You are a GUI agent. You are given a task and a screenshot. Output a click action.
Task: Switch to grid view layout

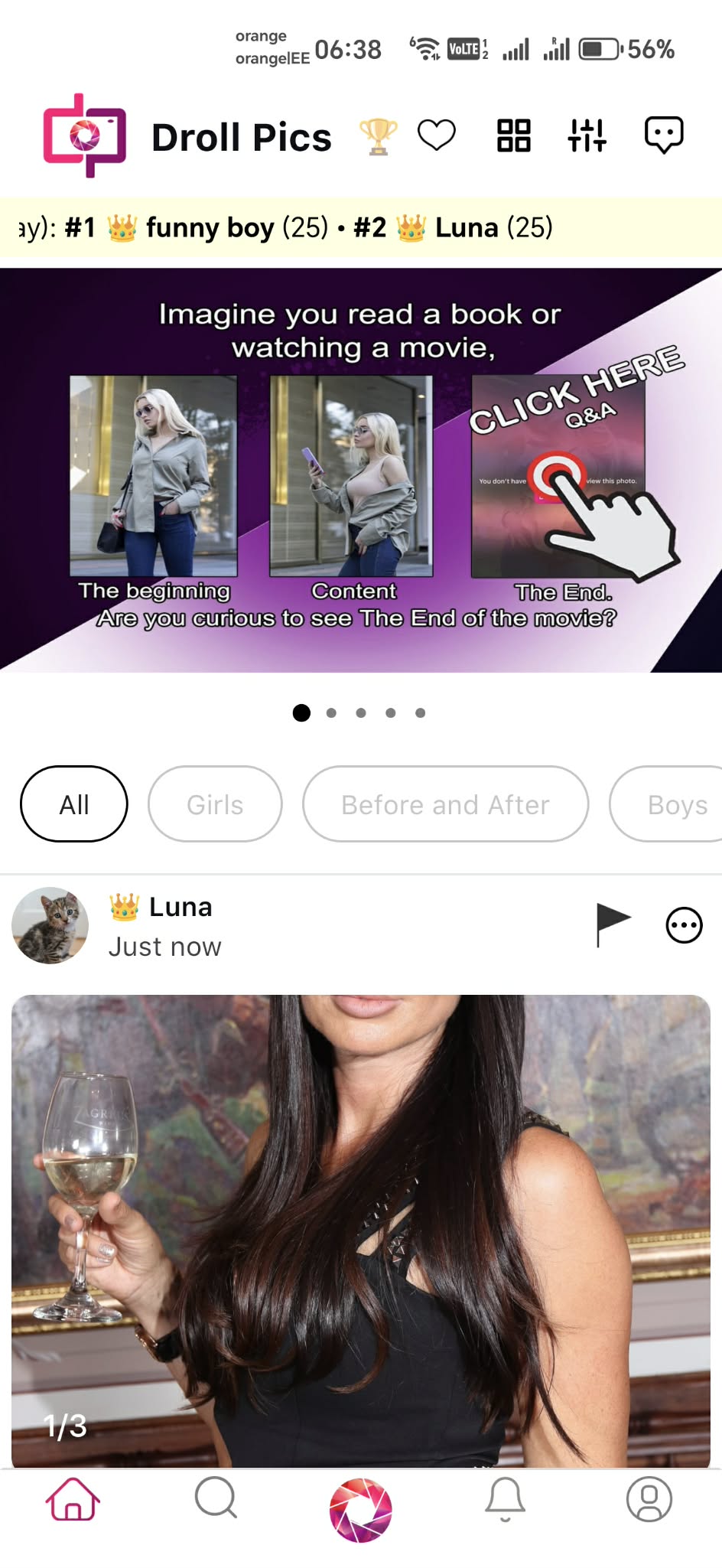(x=514, y=135)
